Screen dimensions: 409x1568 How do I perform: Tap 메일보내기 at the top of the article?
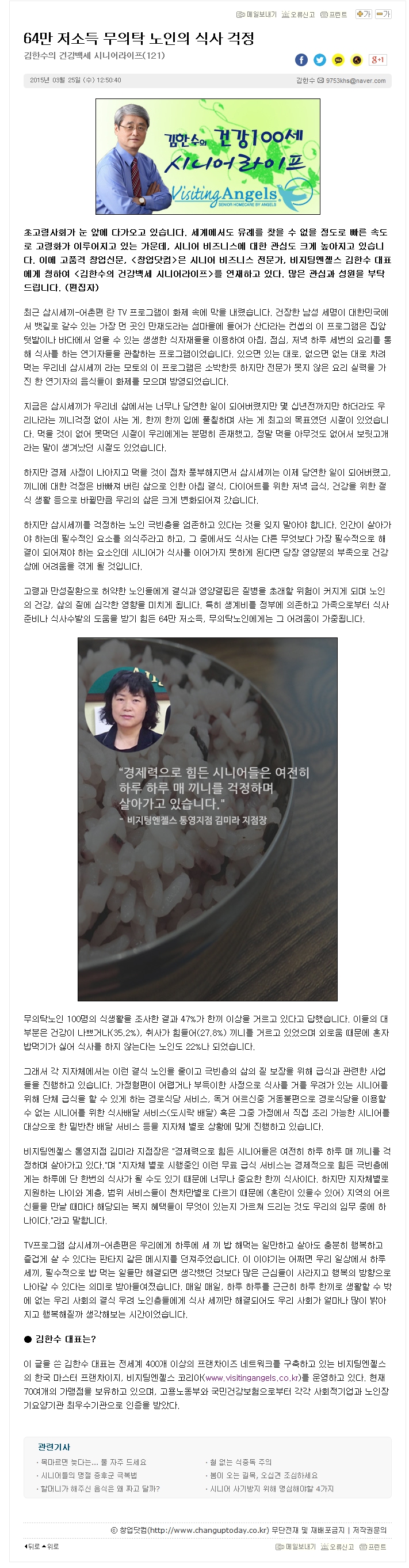point(257,14)
